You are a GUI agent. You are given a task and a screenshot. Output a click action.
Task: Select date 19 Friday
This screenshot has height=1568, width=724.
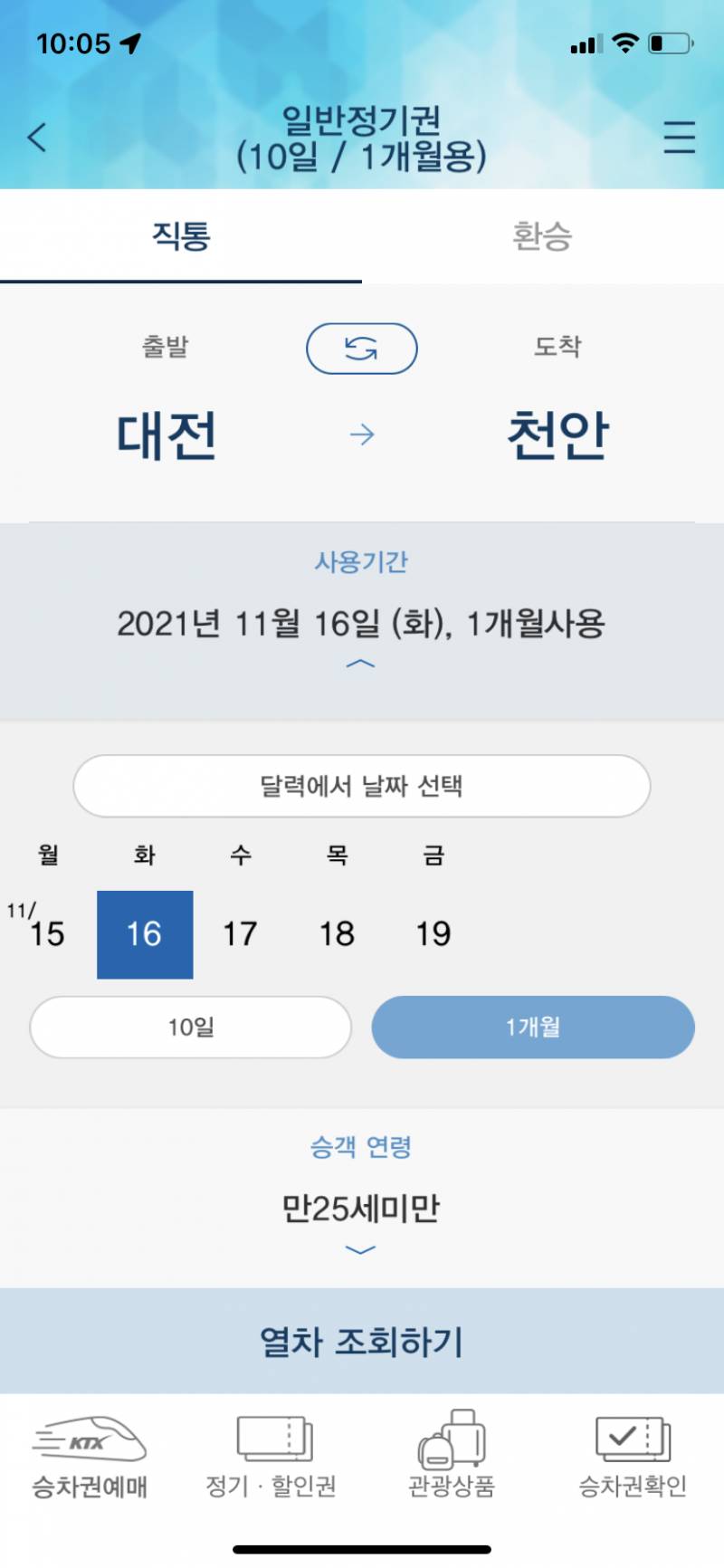[x=433, y=934]
